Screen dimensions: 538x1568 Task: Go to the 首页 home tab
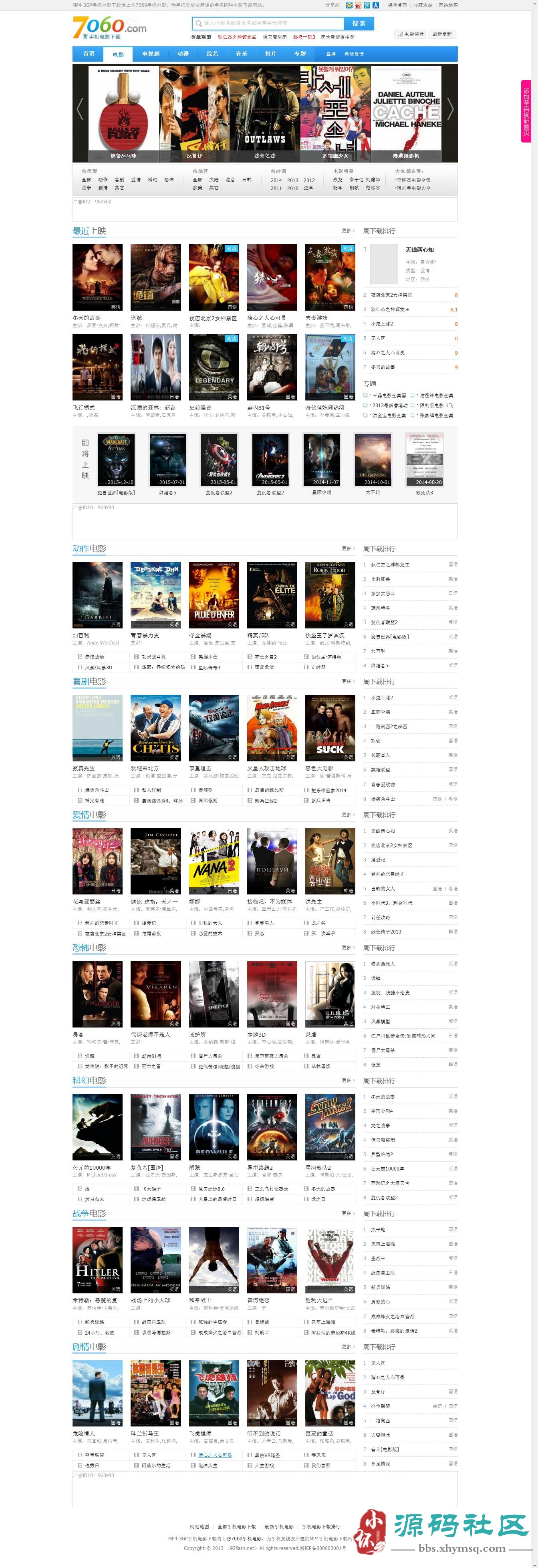click(x=89, y=54)
